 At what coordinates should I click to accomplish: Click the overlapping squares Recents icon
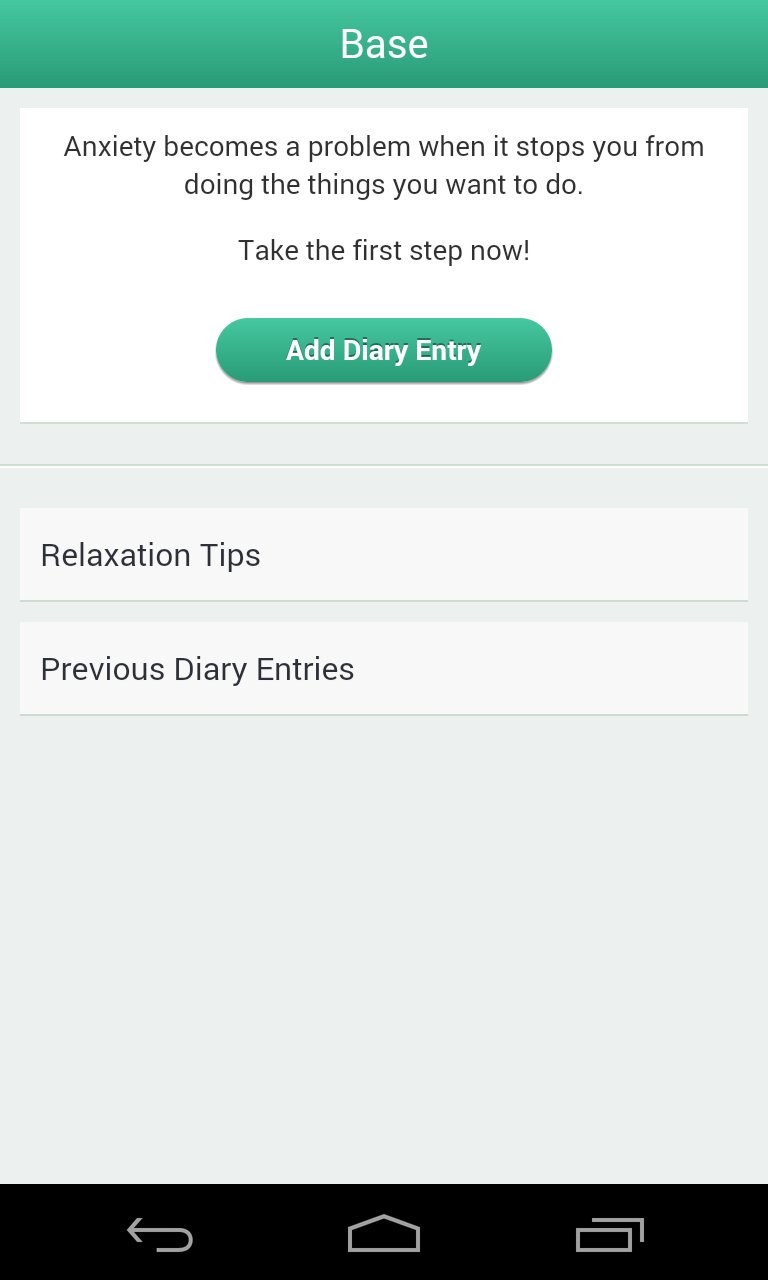tap(608, 1235)
